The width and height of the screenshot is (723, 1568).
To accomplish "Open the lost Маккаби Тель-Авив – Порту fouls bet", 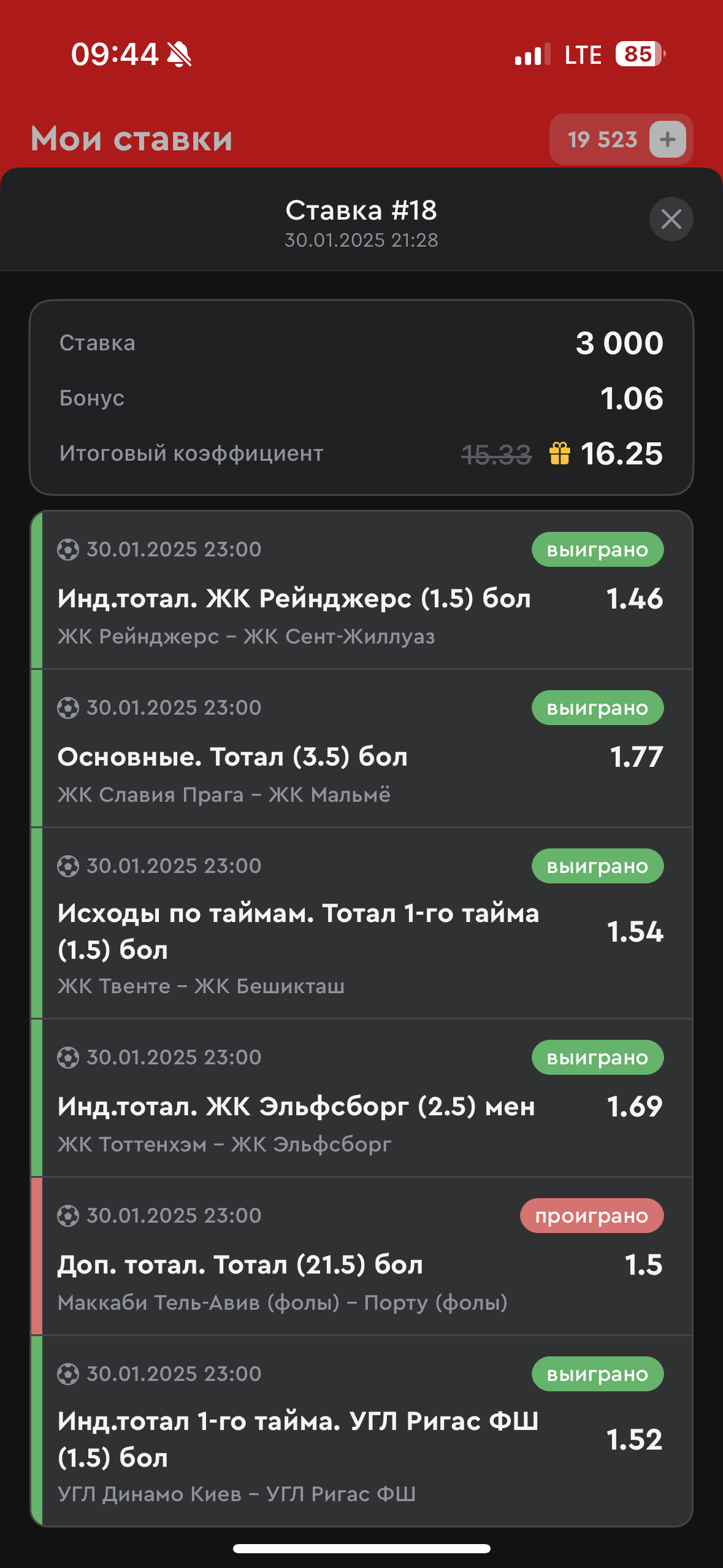I will 361,1256.
